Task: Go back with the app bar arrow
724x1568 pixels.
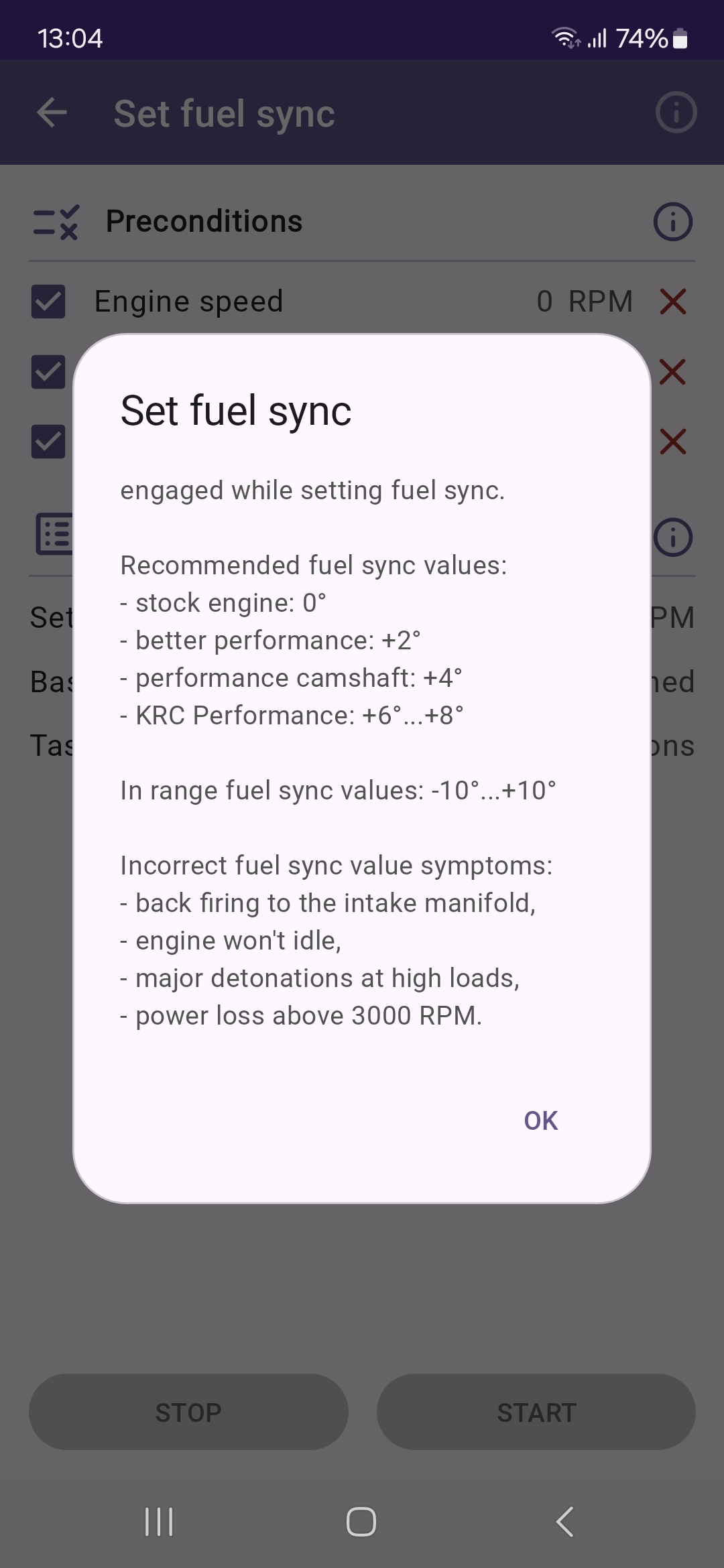Action: point(52,113)
